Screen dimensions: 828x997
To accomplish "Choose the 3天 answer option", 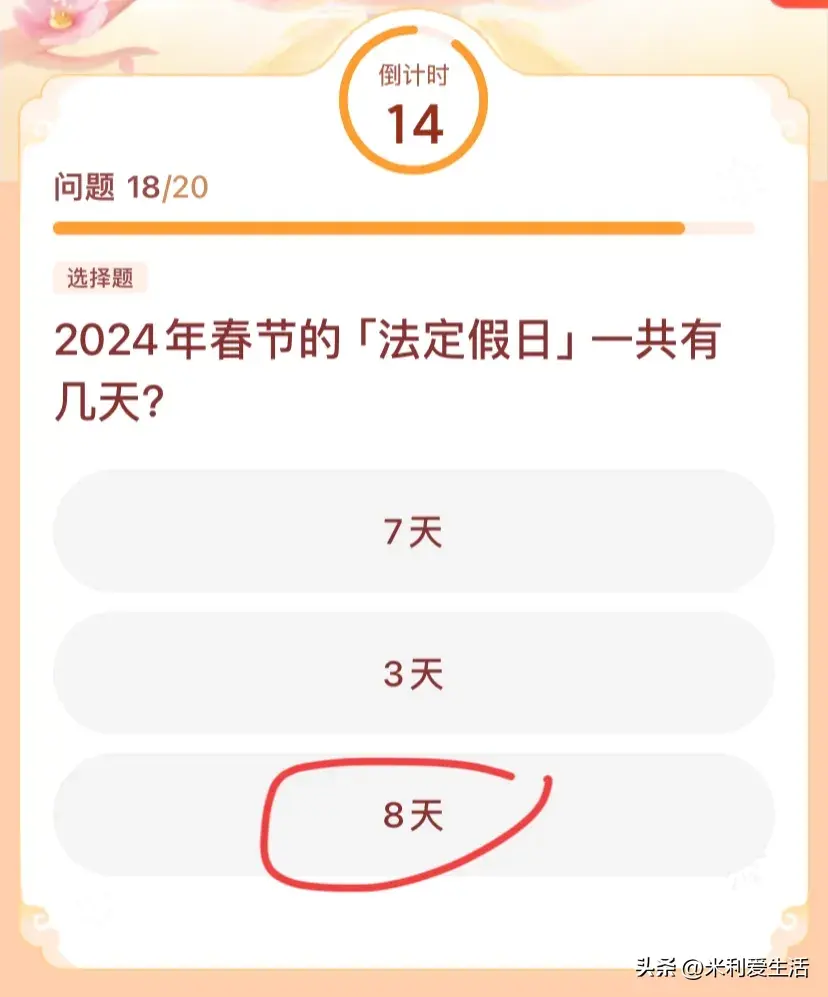I will point(413,675).
